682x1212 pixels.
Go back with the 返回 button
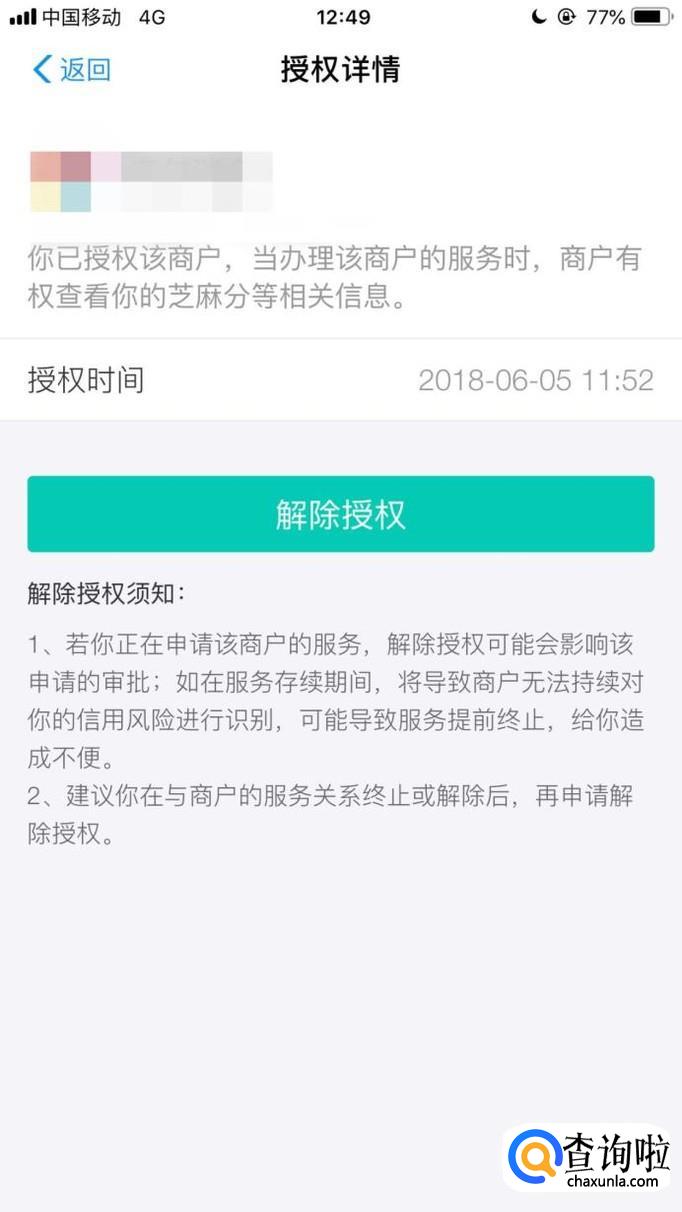click(x=72, y=69)
